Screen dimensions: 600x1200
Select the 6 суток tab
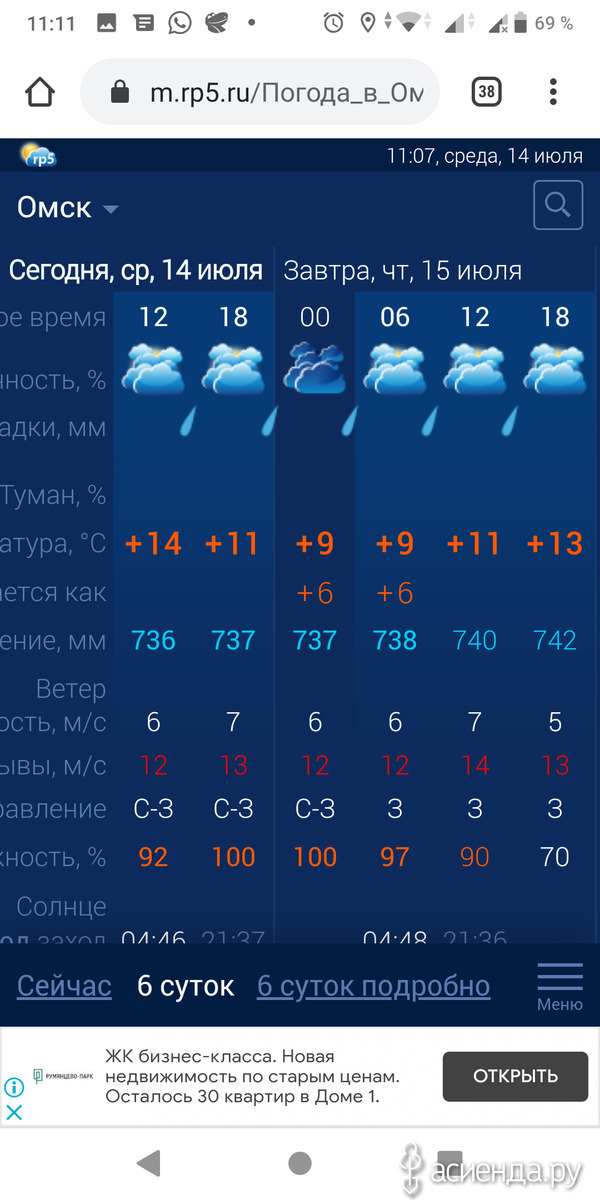coord(185,986)
